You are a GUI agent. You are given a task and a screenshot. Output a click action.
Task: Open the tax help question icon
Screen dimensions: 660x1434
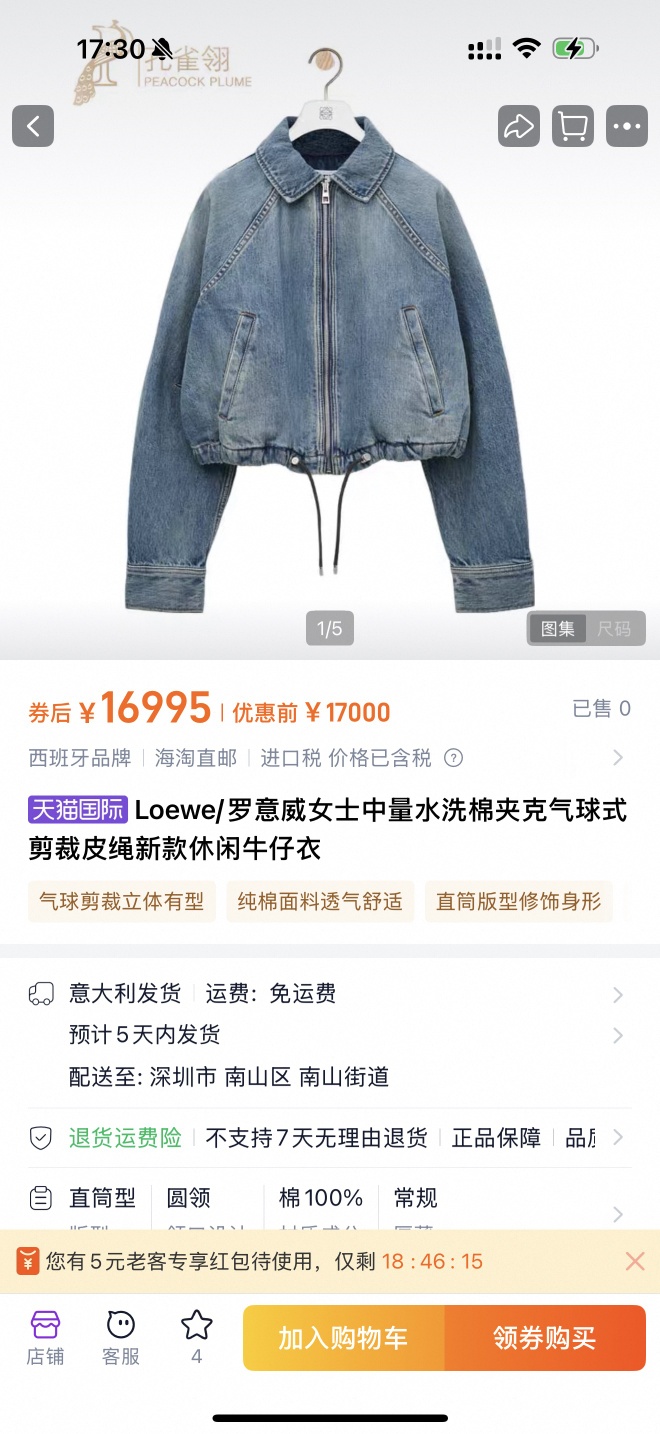(x=453, y=758)
